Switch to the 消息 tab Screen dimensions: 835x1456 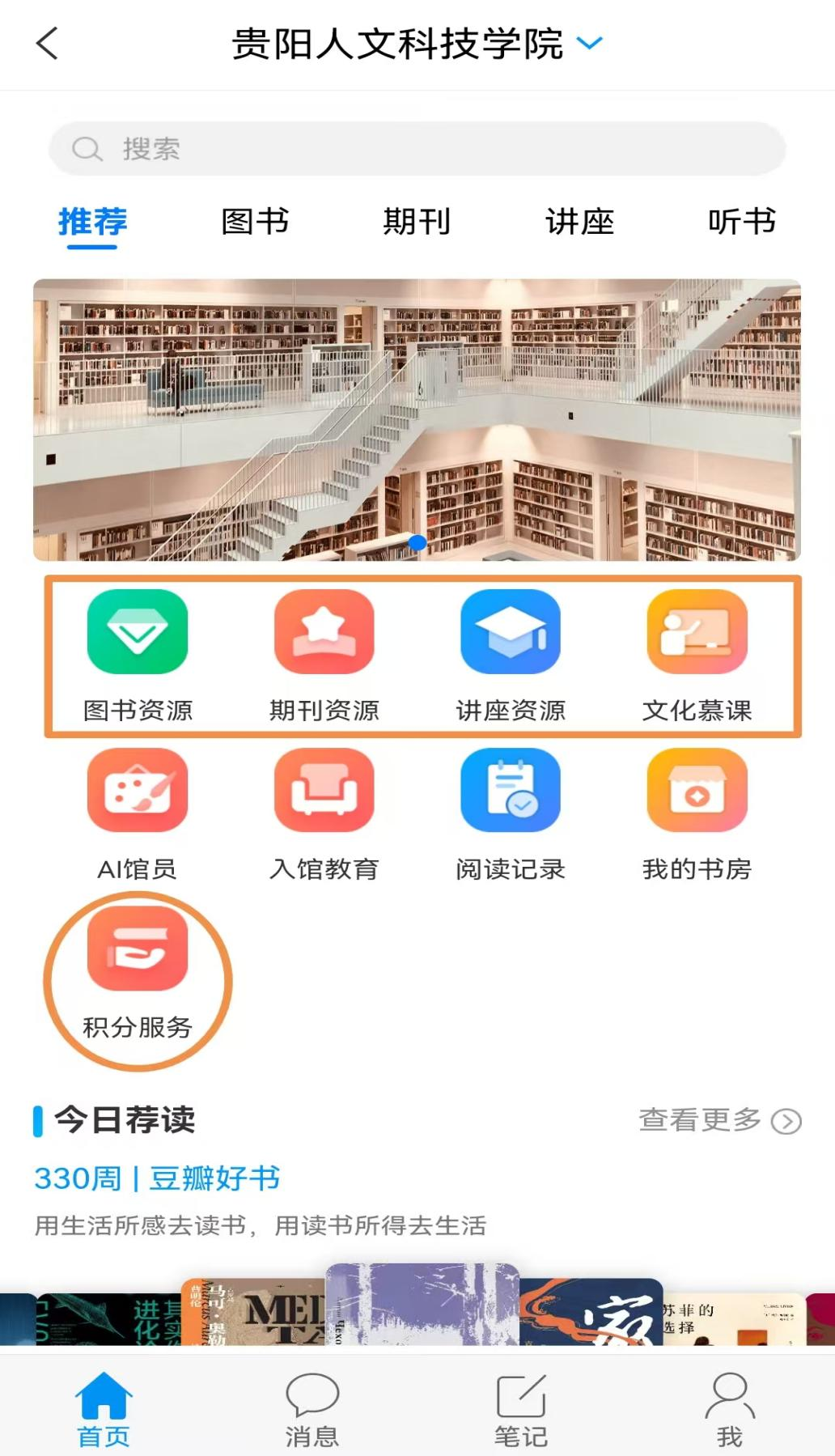pyautogui.click(x=312, y=1409)
